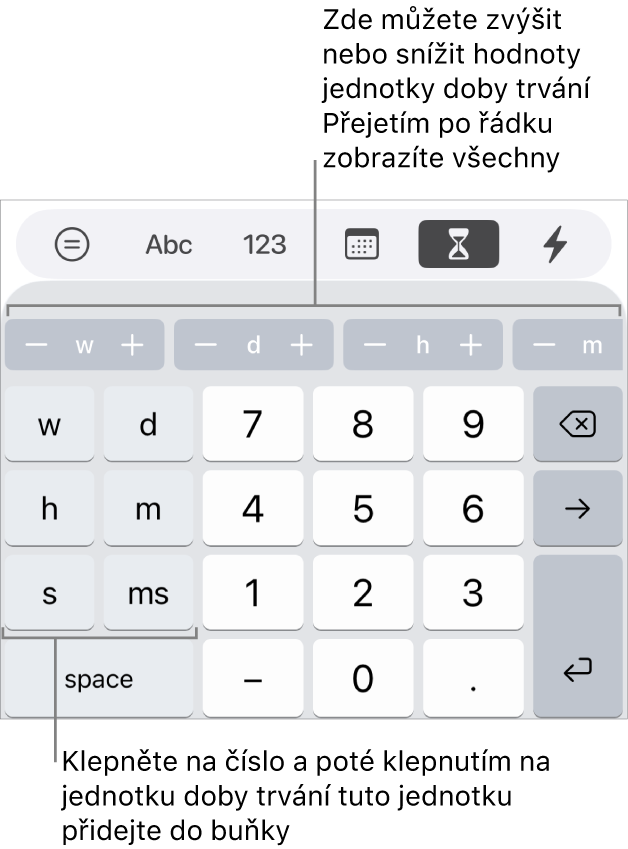Select the duration hourglass keyboard
This screenshot has height=849, width=628.
tap(458, 244)
